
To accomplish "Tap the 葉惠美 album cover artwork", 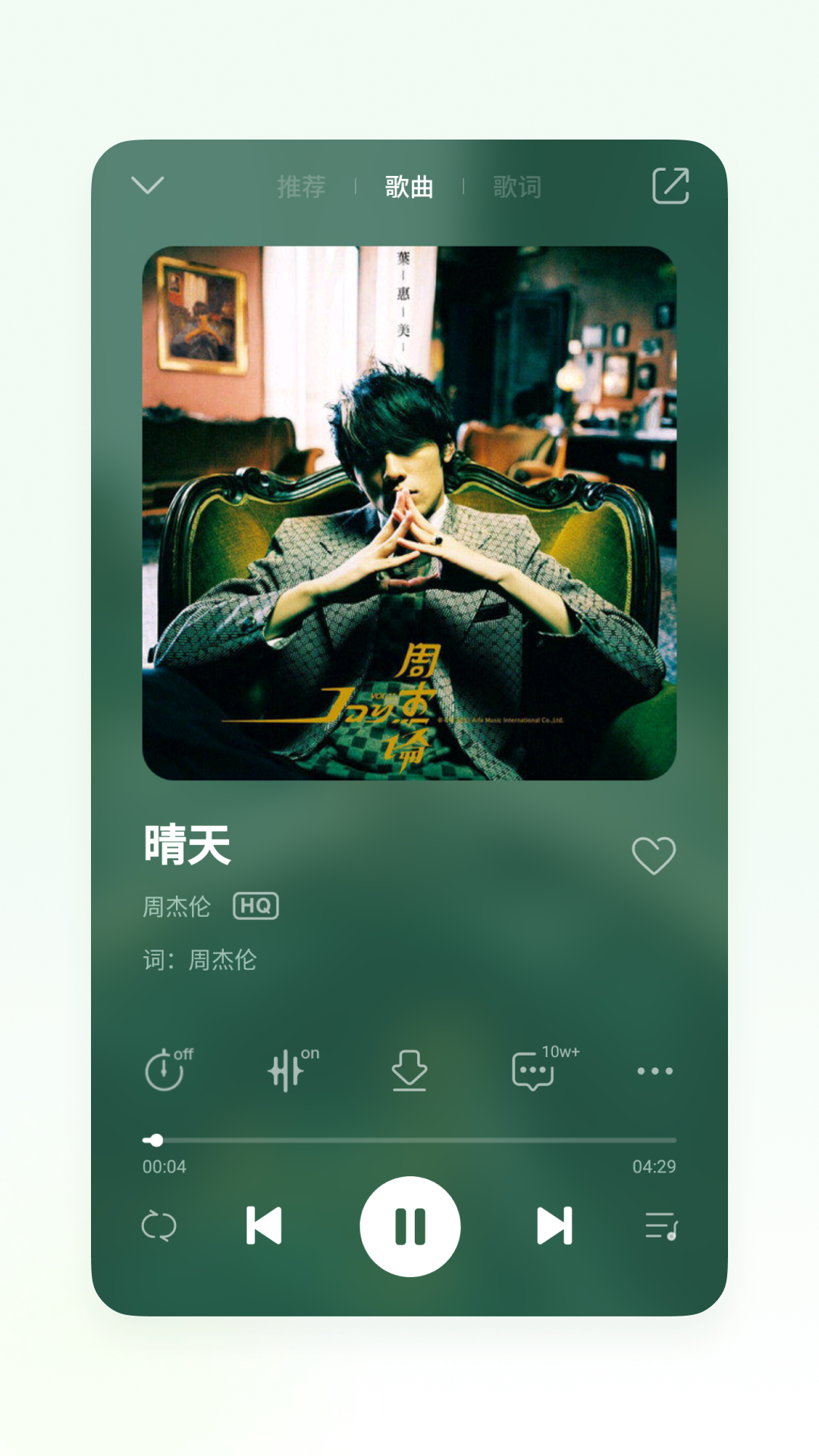I will [x=409, y=516].
